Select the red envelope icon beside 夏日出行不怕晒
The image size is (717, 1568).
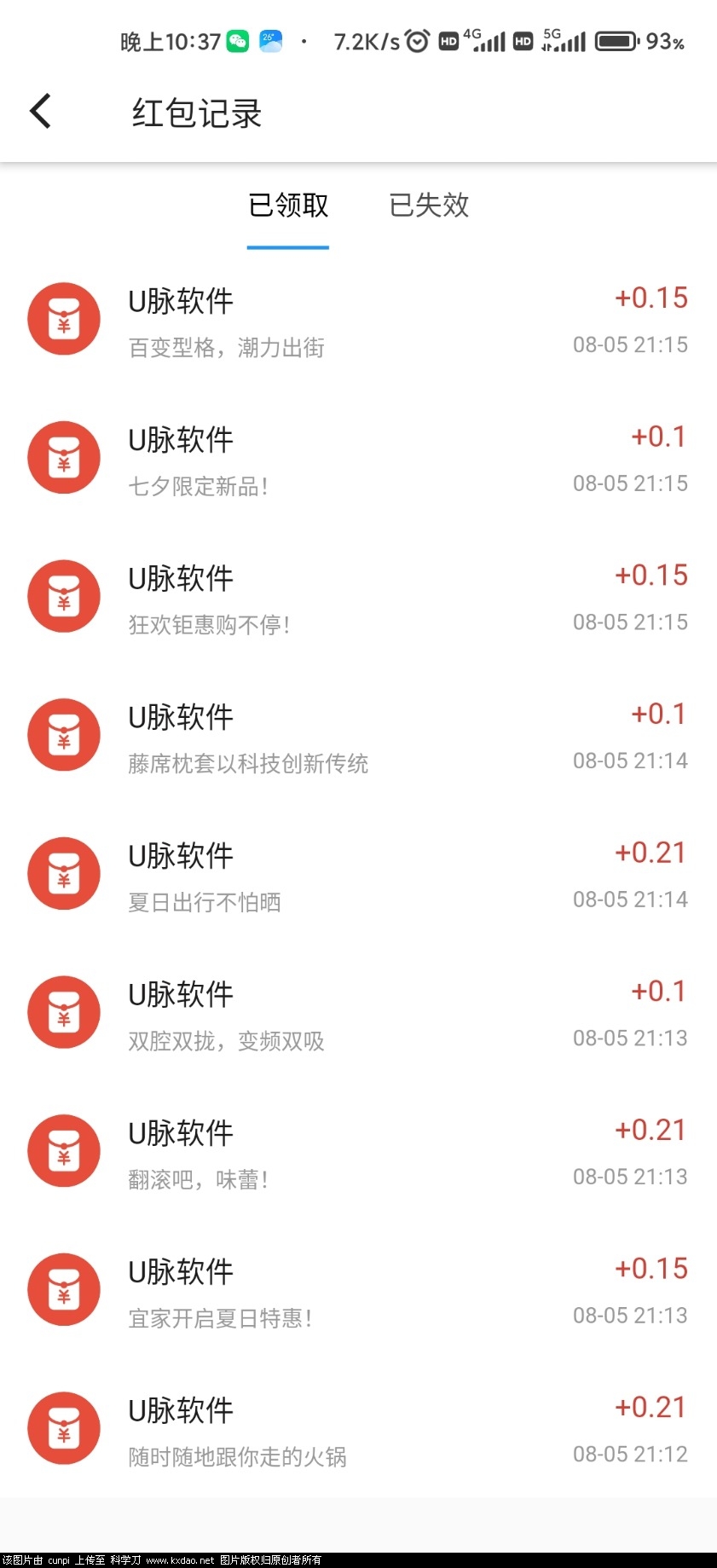pos(64,873)
